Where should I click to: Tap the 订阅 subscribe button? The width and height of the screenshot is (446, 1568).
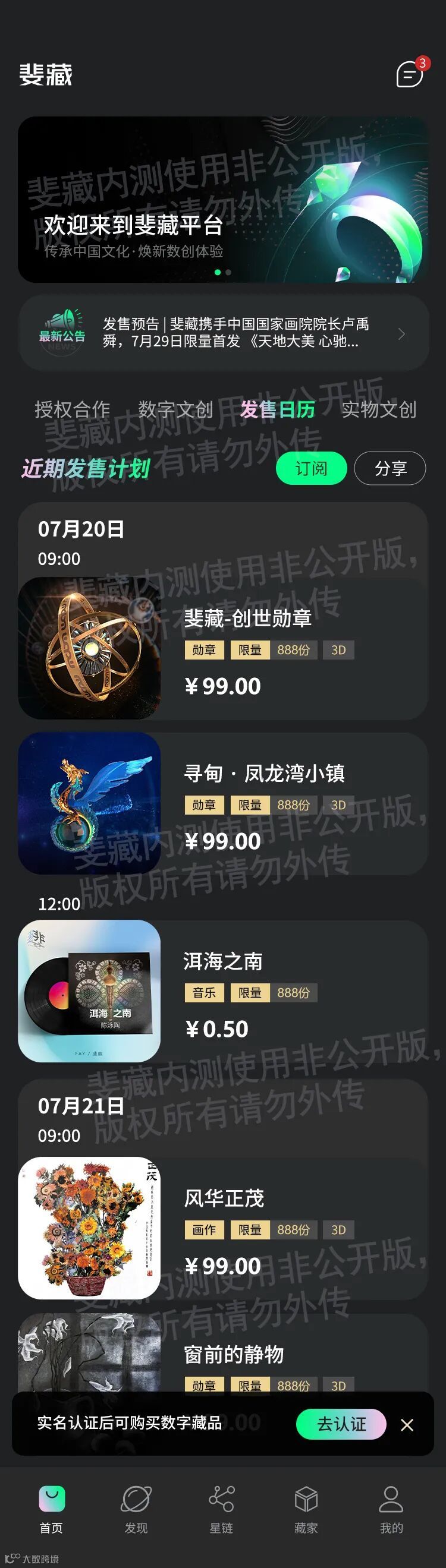point(312,468)
